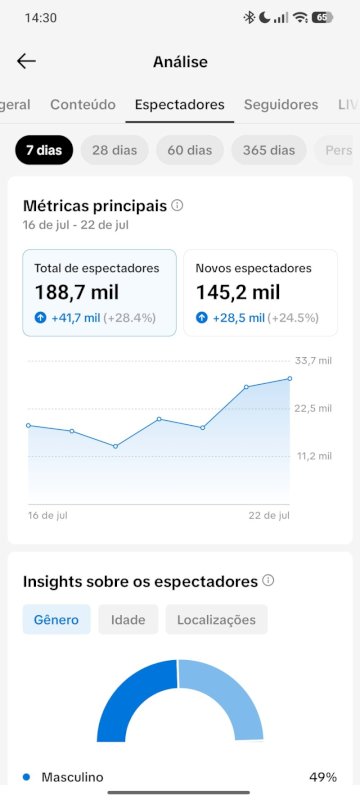The width and height of the screenshot is (360, 800).
Task: Show the Novos espectadores metric card
Action: pyautogui.click(x=260, y=293)
